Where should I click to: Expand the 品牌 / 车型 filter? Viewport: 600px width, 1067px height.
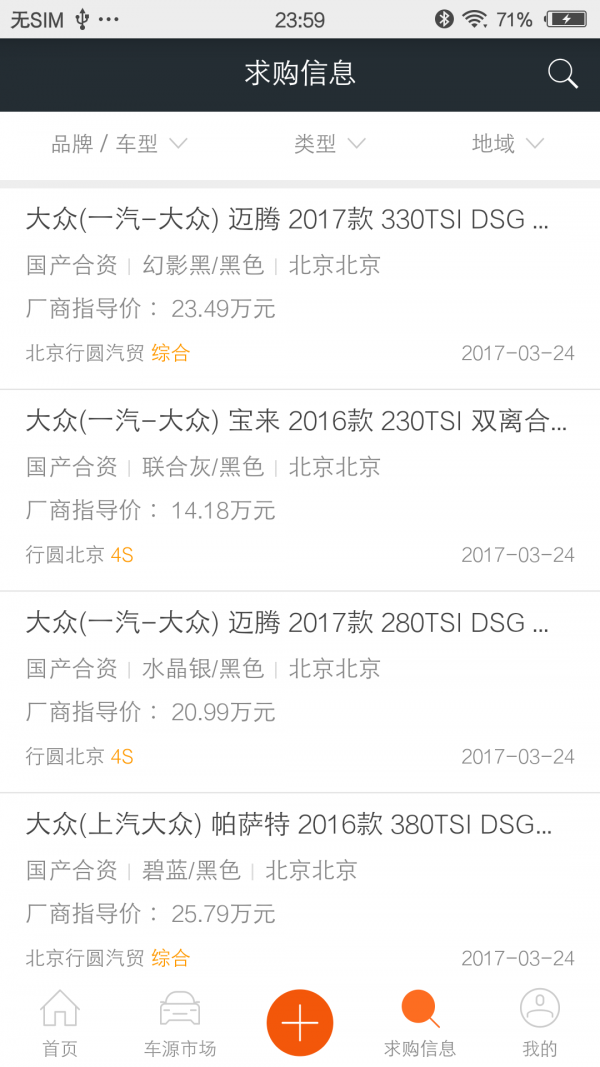coord(119,144)
